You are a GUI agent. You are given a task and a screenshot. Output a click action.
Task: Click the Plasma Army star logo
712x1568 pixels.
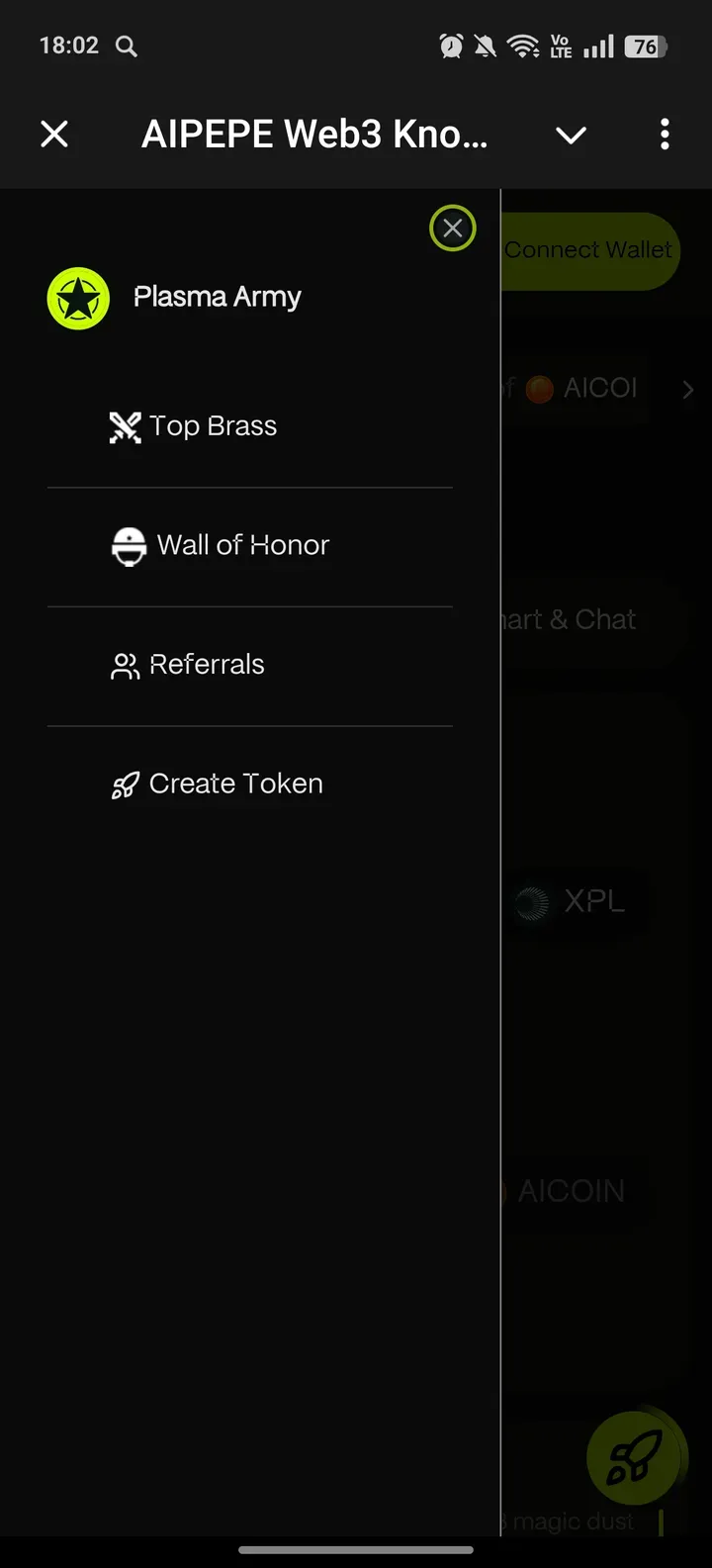pyautogui.click(x=78, y=296)
